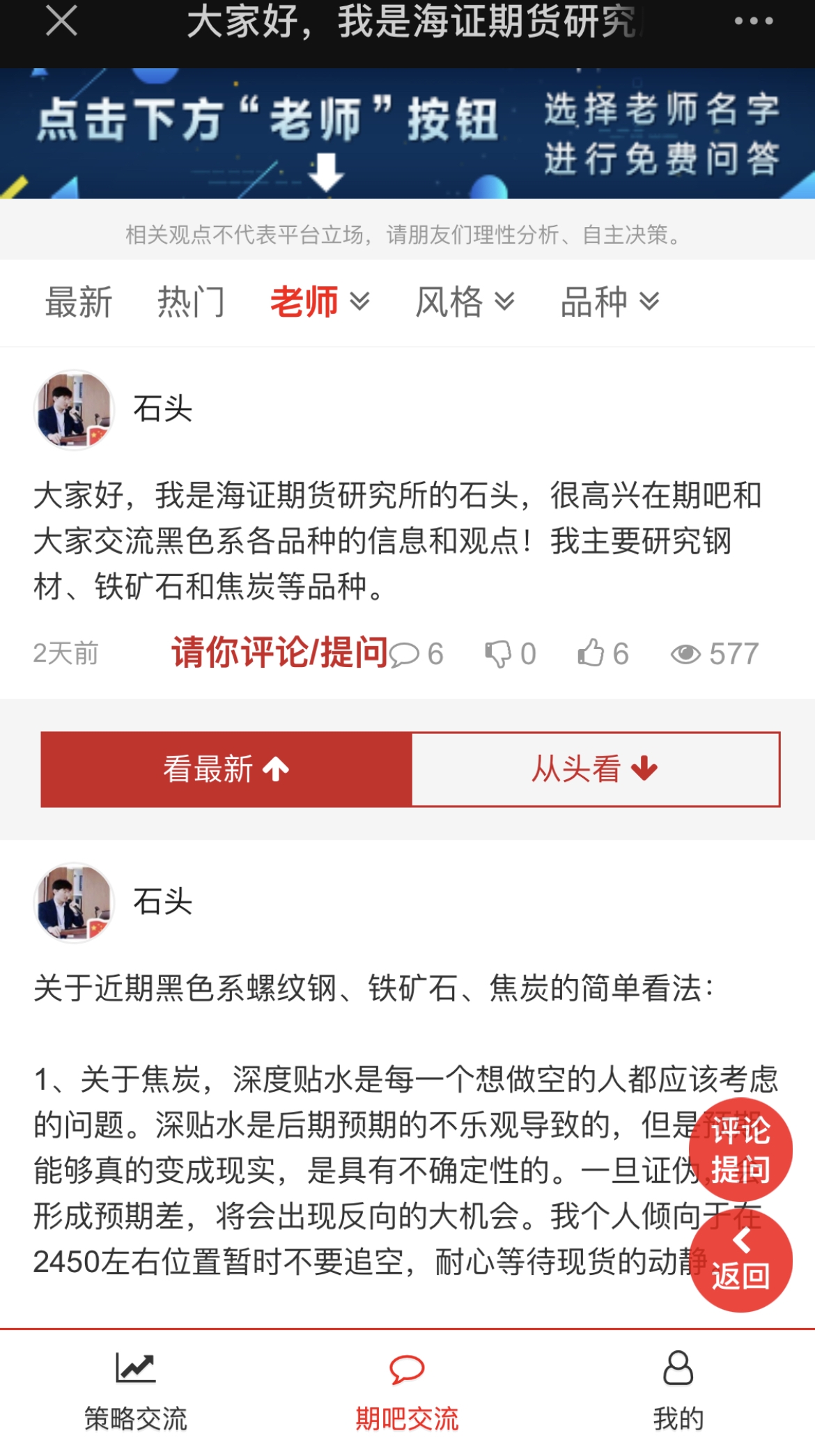Image resolution: width=815 pixels, height=1456 pixels.
Task: Open the blue 老师 Q&A banner
Action: click(407, 134)
